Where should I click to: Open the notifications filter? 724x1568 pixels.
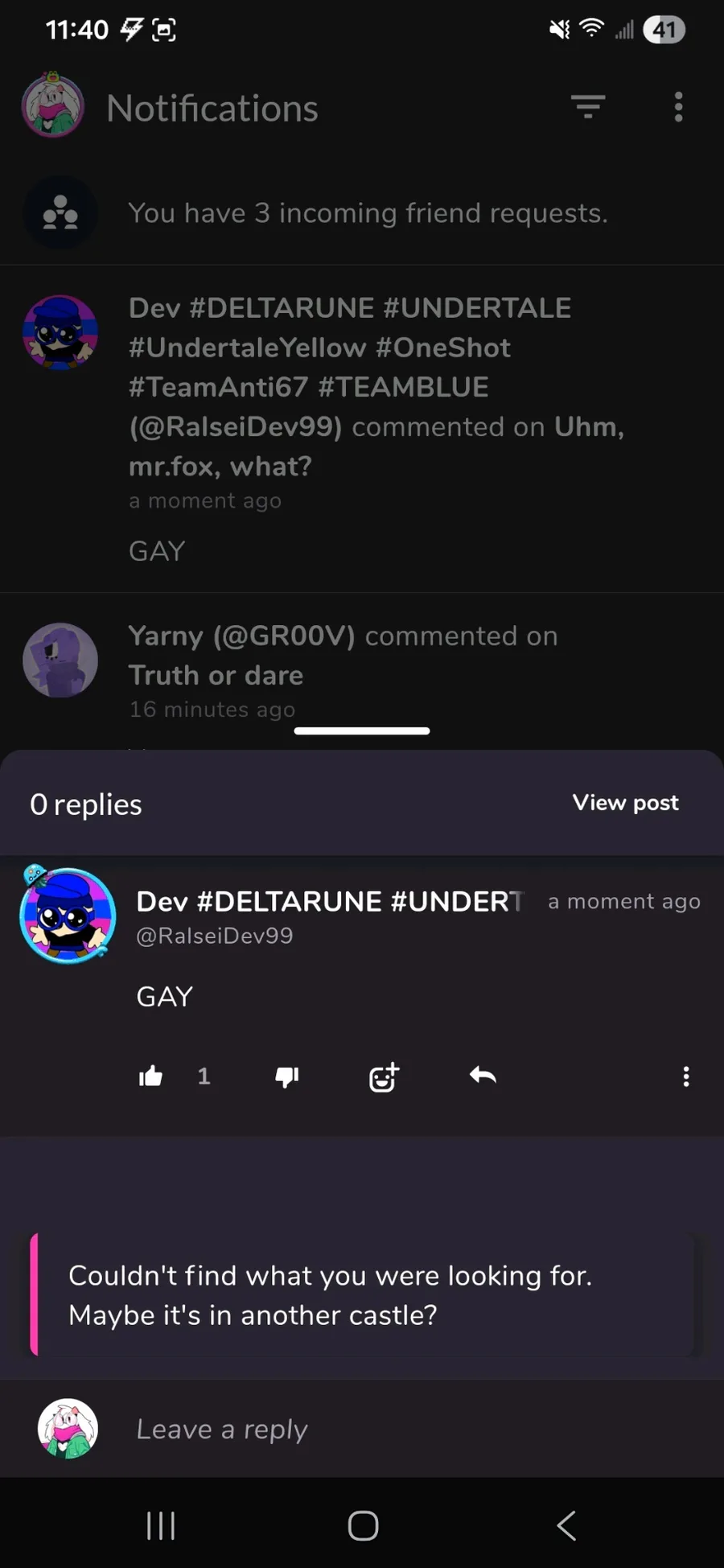[588, 106]
